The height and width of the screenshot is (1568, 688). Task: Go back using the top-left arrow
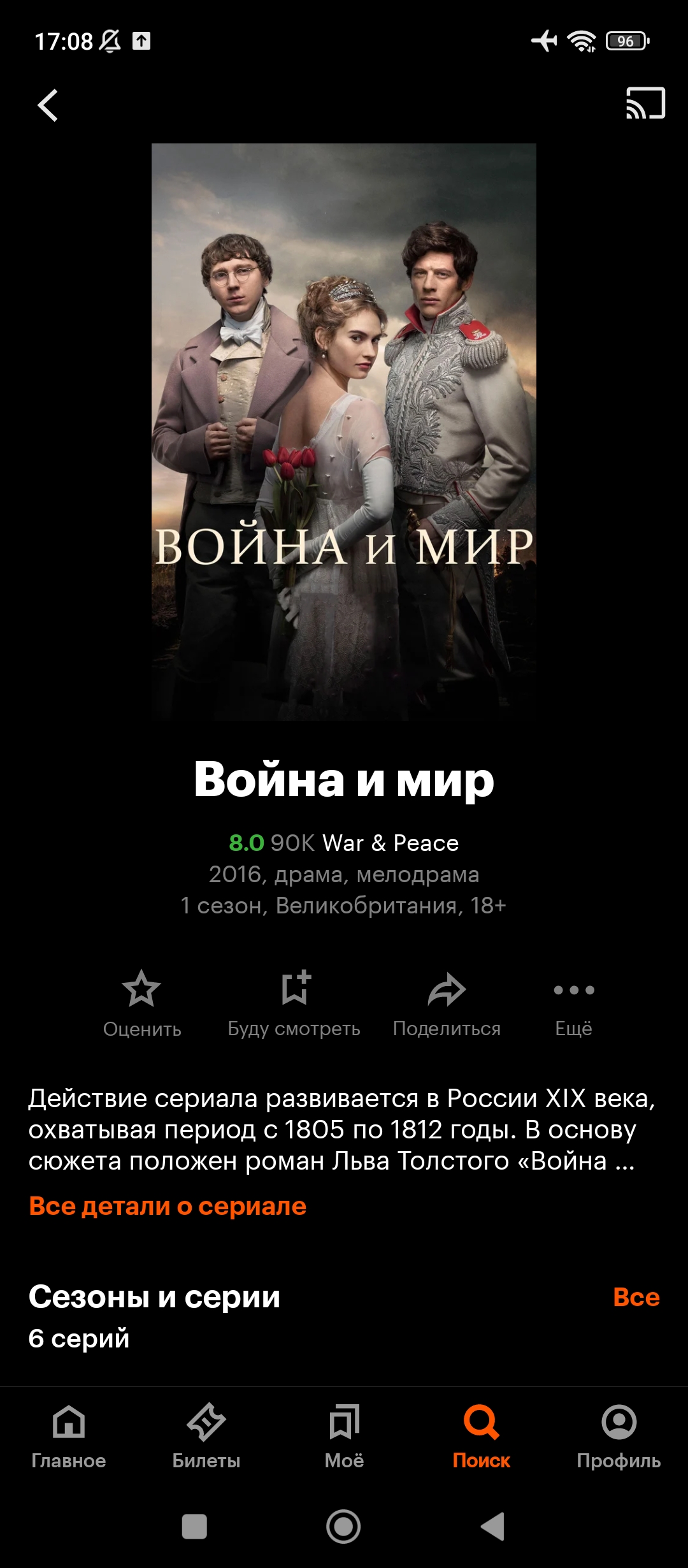tap(48, 105)
